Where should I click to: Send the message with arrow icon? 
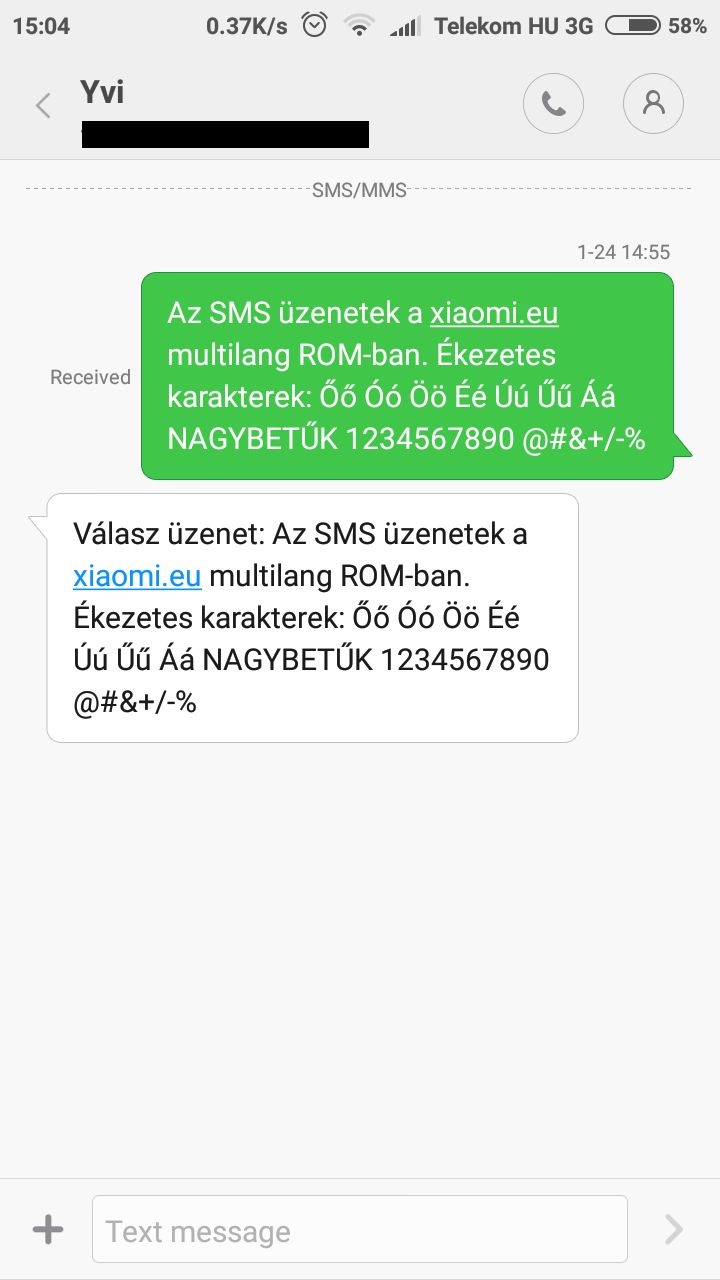click(674, 1230)
